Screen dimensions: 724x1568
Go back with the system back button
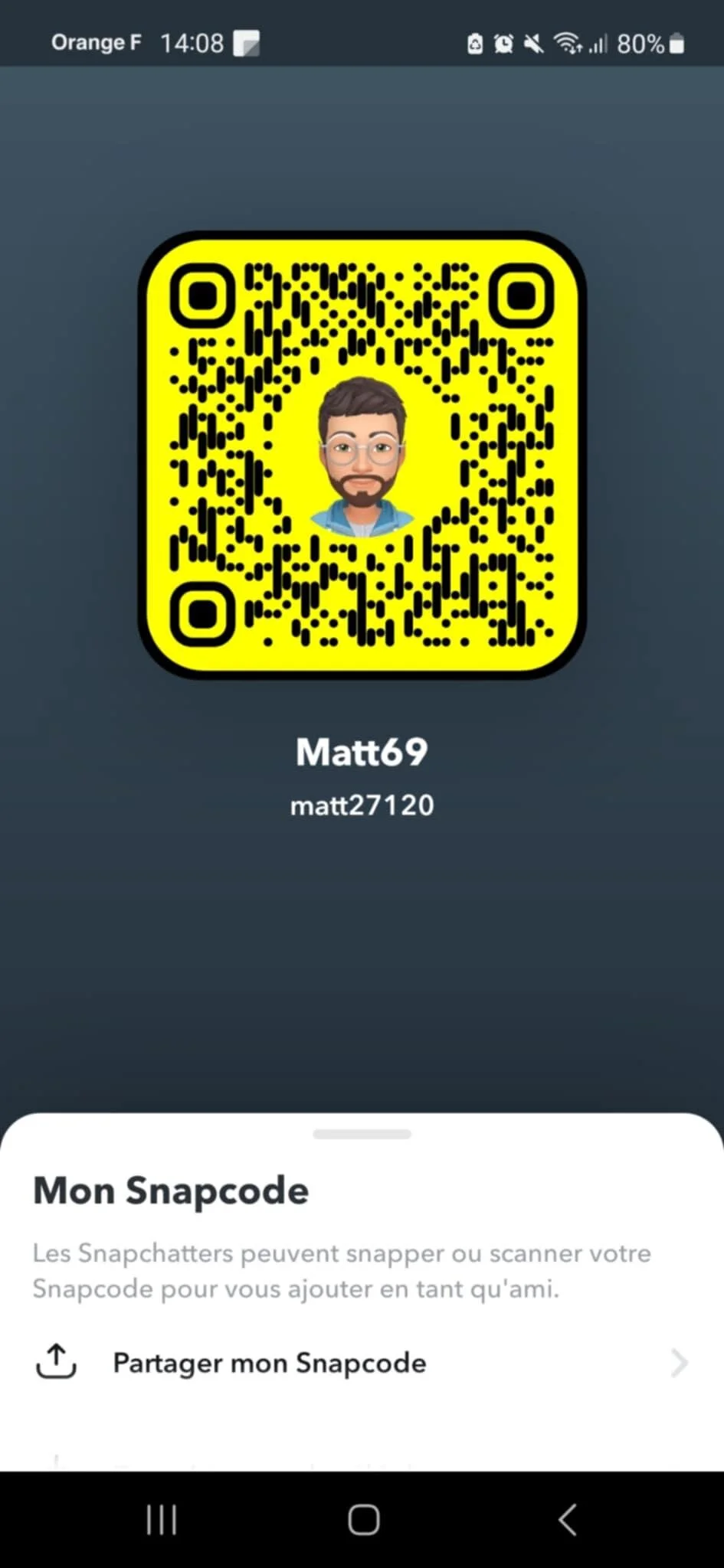click(567, 1520)
